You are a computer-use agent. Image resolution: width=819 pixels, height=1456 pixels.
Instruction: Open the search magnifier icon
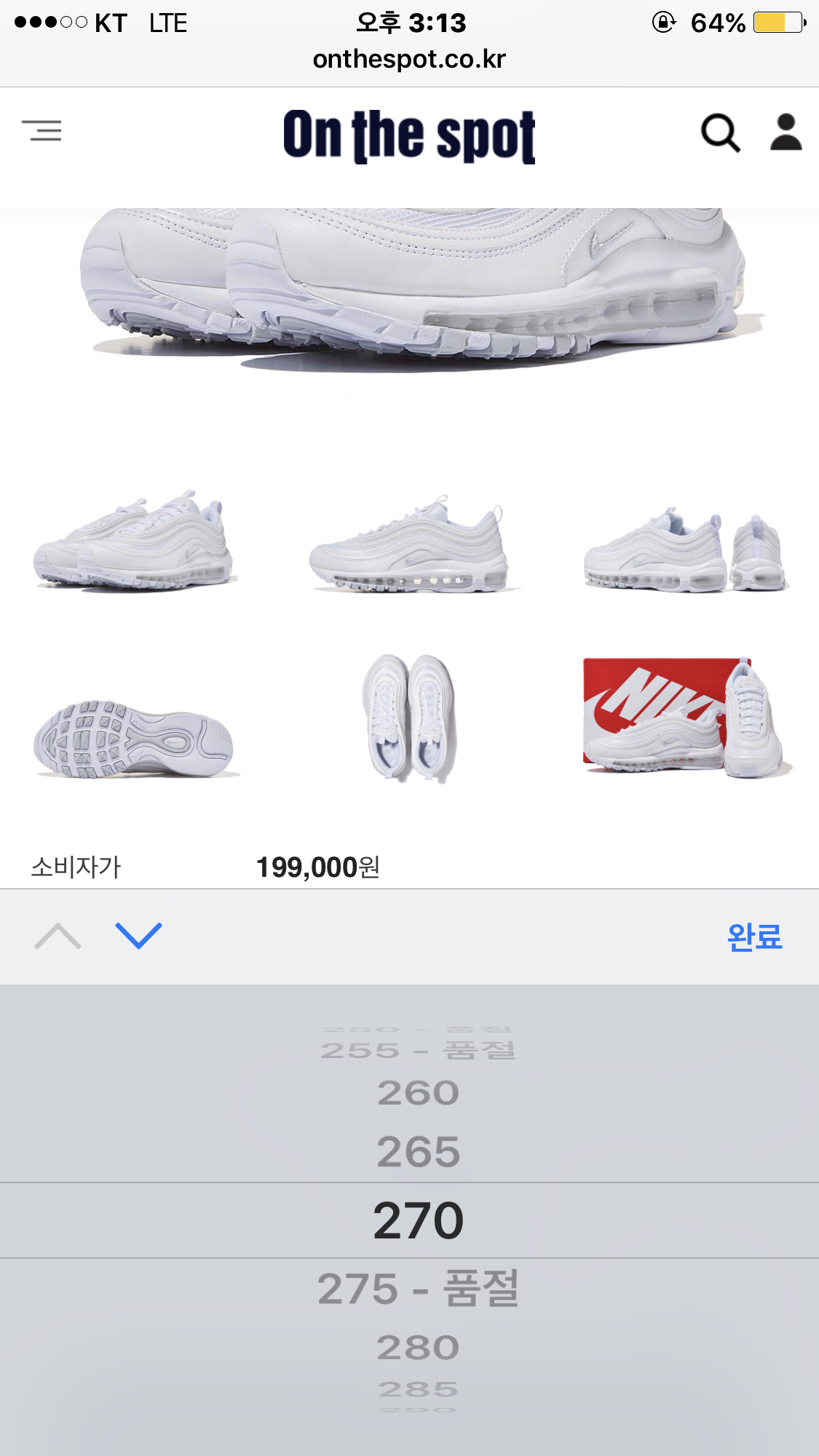(720, 132)
